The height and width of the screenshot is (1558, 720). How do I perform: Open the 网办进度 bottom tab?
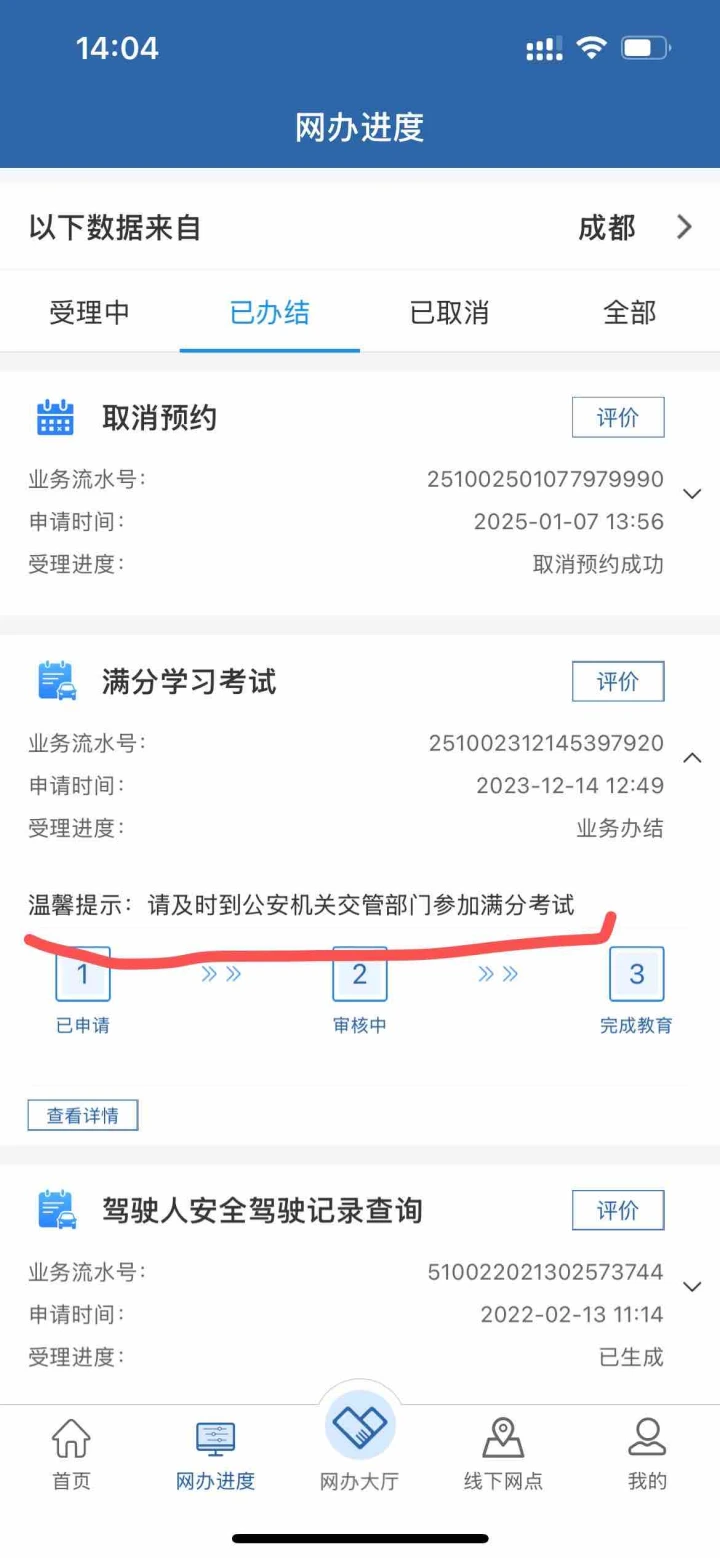point(215,1455)
